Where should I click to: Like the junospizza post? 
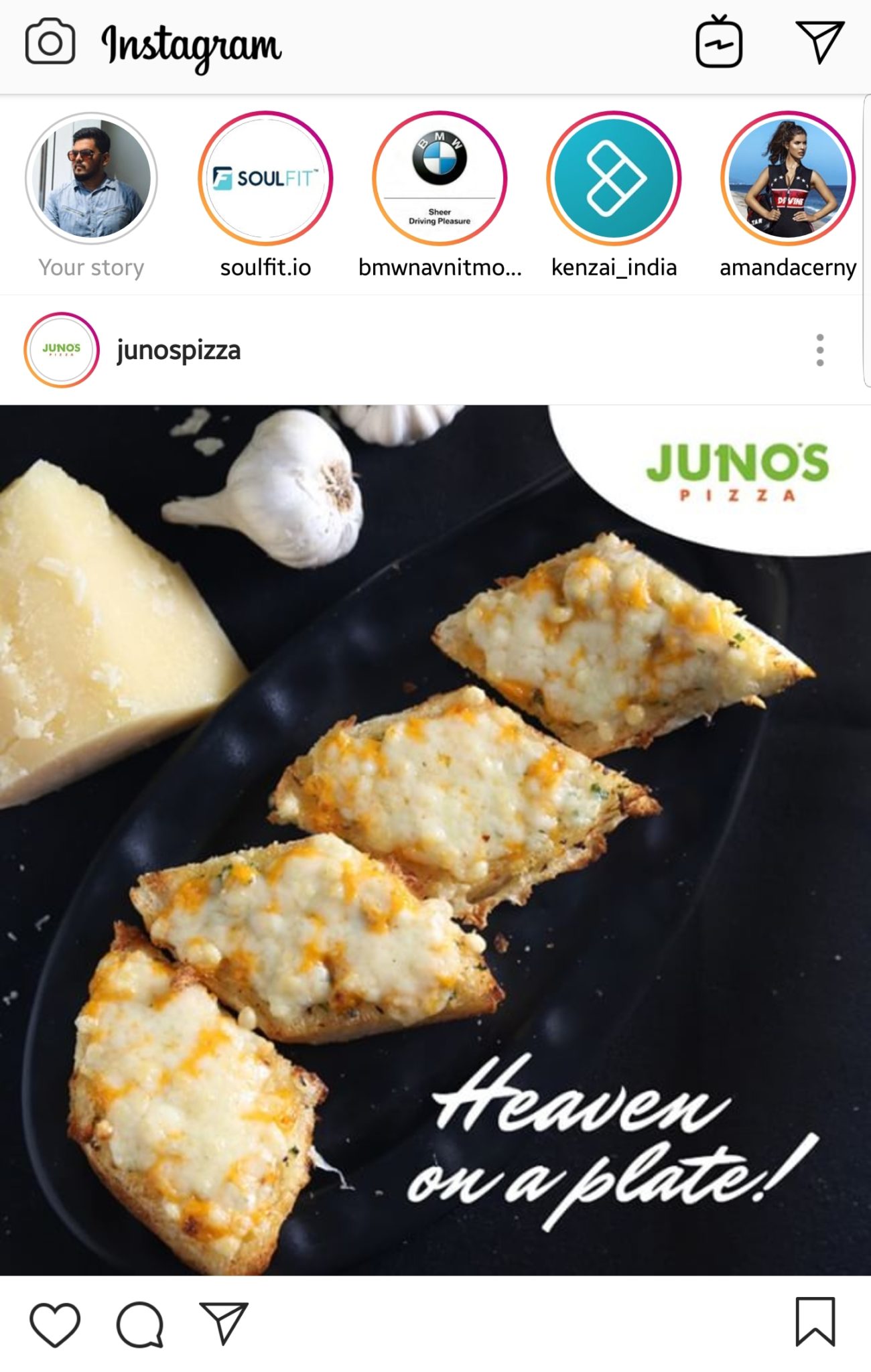55,1324
